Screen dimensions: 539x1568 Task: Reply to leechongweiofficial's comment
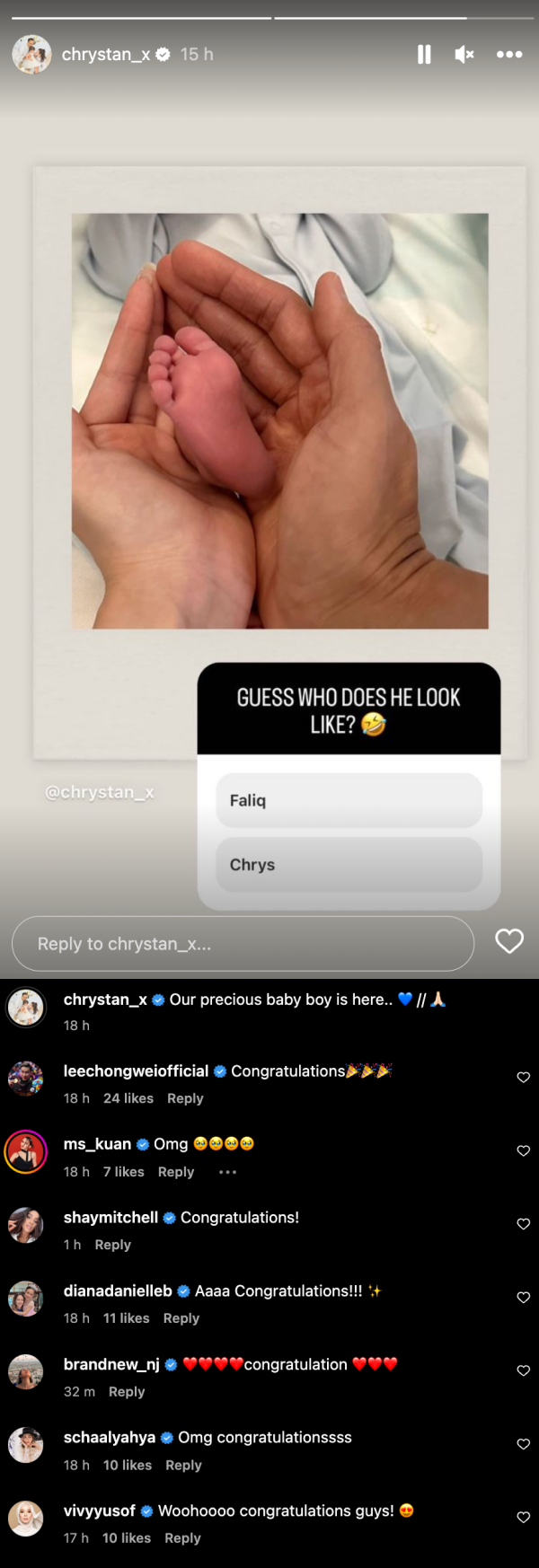point(185,1098)
